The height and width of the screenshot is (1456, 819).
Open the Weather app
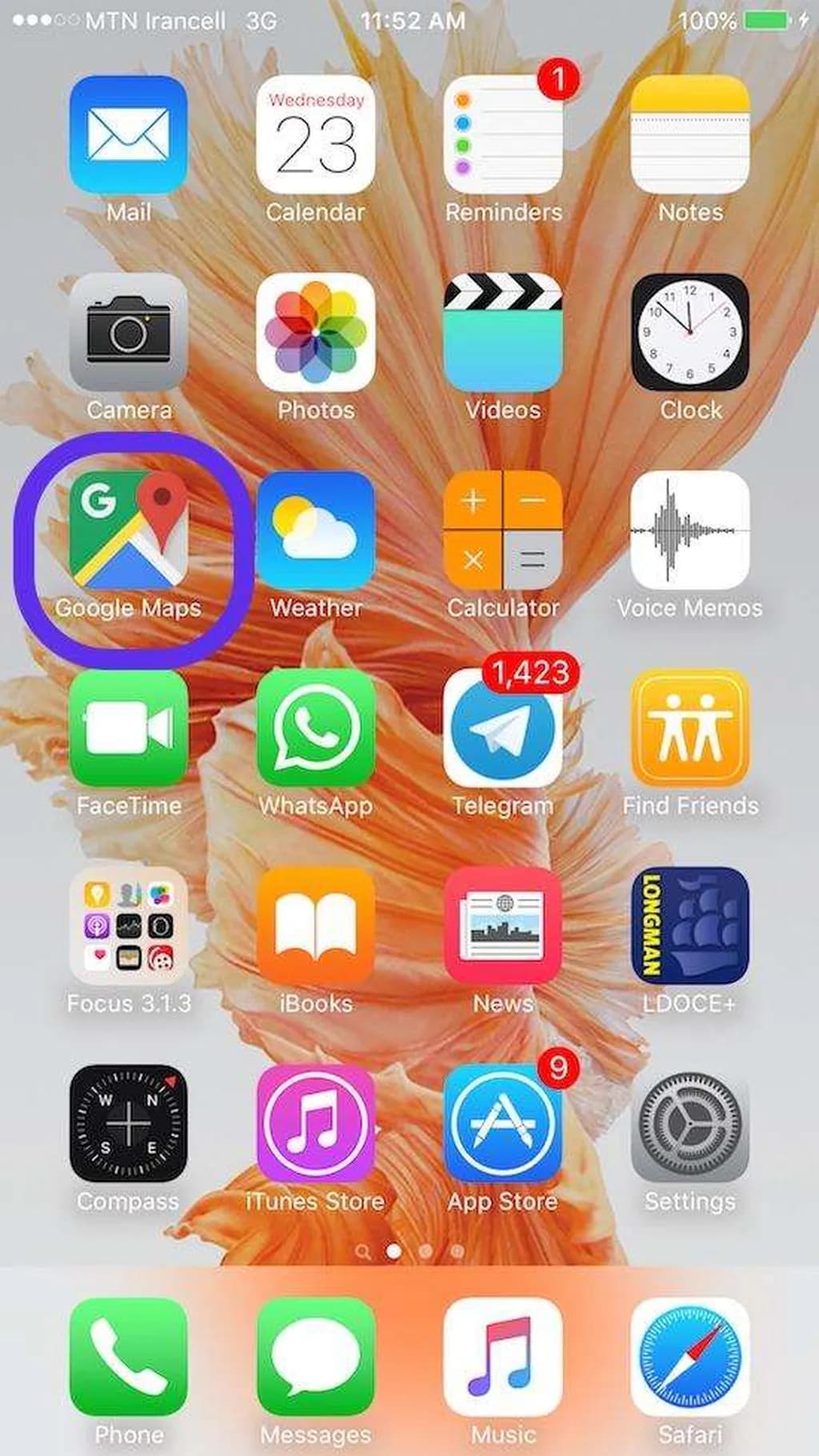315,530
